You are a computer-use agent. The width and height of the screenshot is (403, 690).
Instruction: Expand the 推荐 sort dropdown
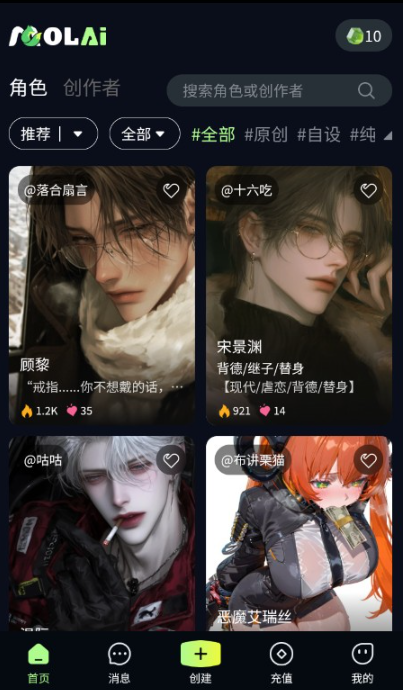[x=53, y=134]
